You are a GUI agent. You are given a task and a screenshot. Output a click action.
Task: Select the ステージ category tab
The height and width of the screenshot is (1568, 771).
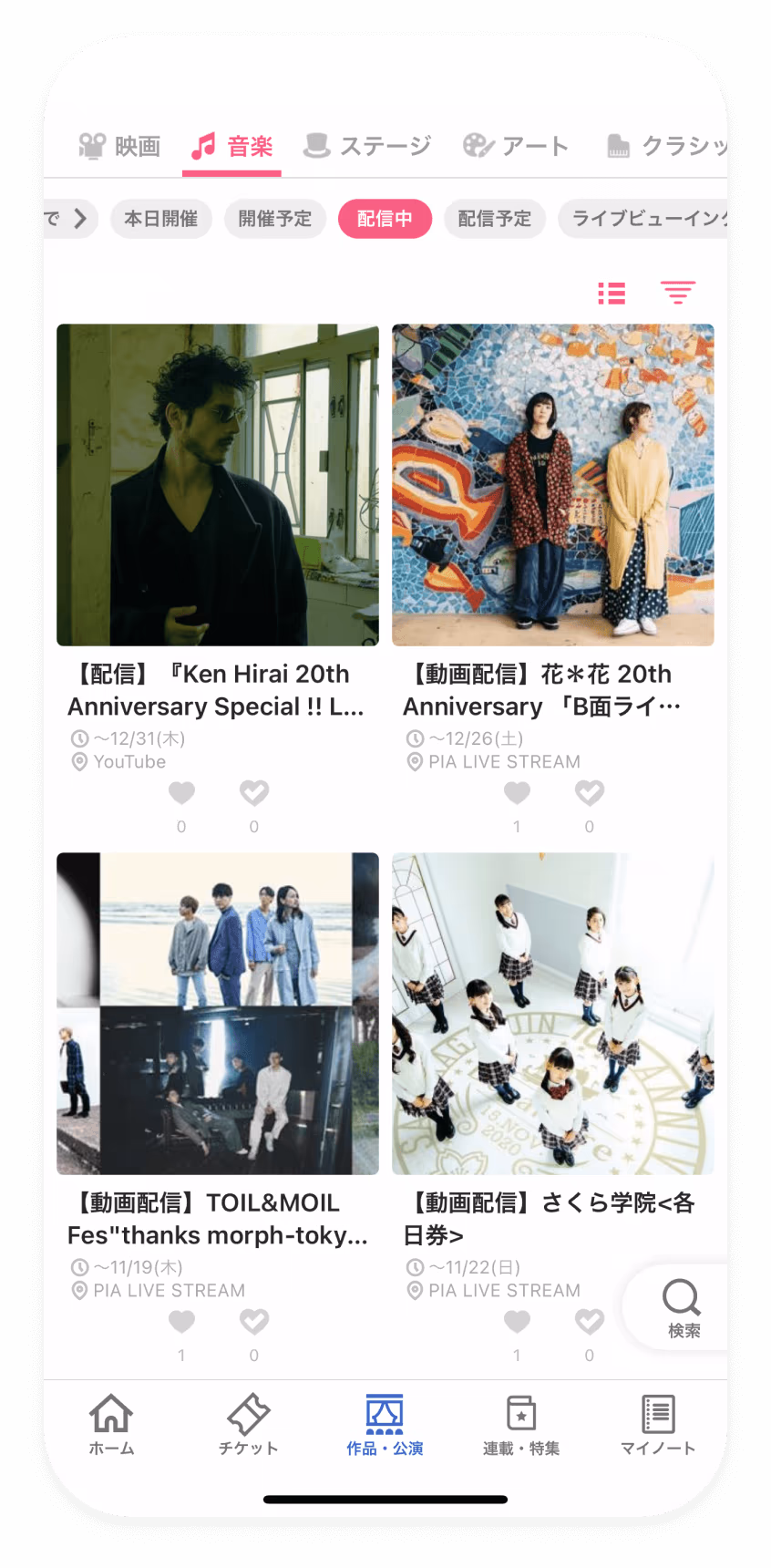point(366,146)
